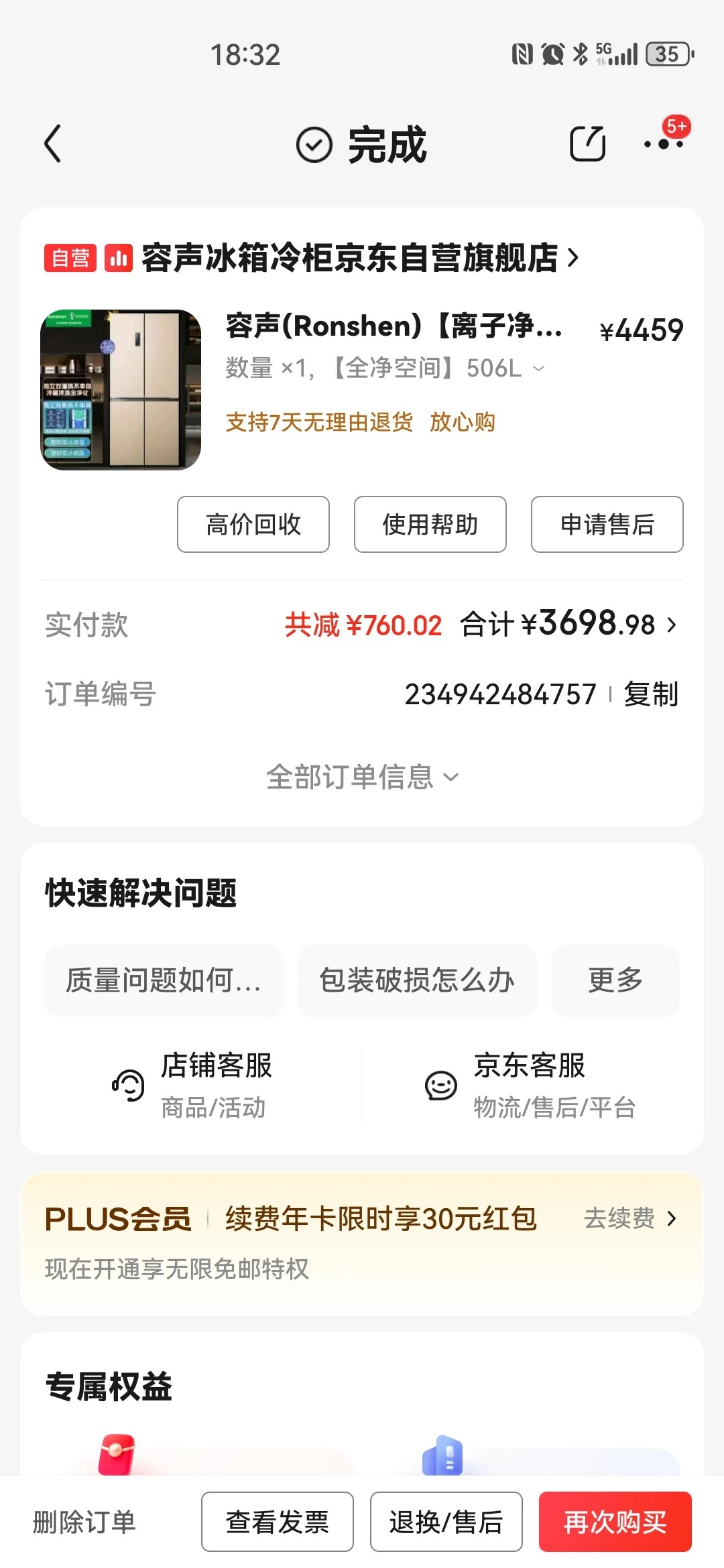
Task: View the Ronshen refrigerator product image
Action: (x=121, y=389)
